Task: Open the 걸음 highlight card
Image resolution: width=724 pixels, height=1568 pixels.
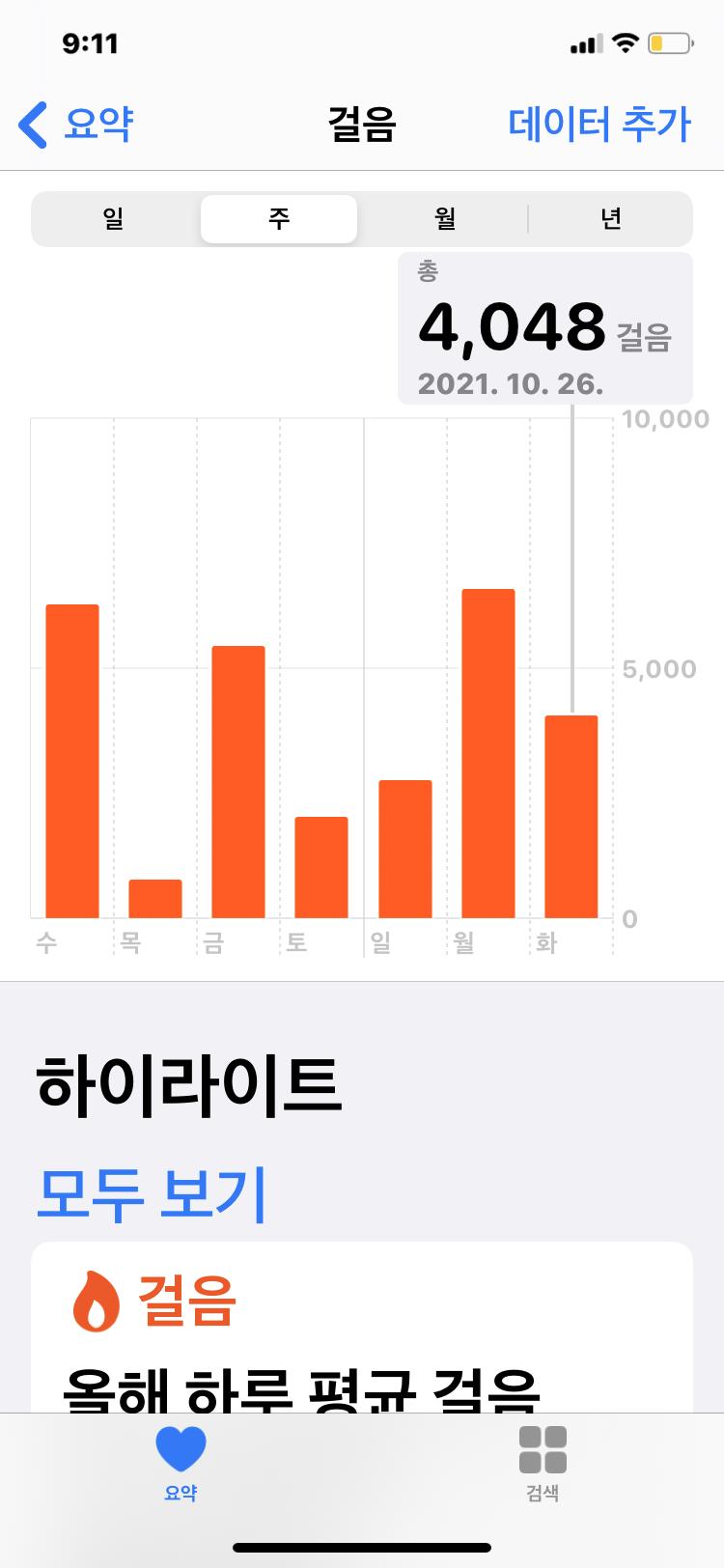Action: click(362, 1332)
